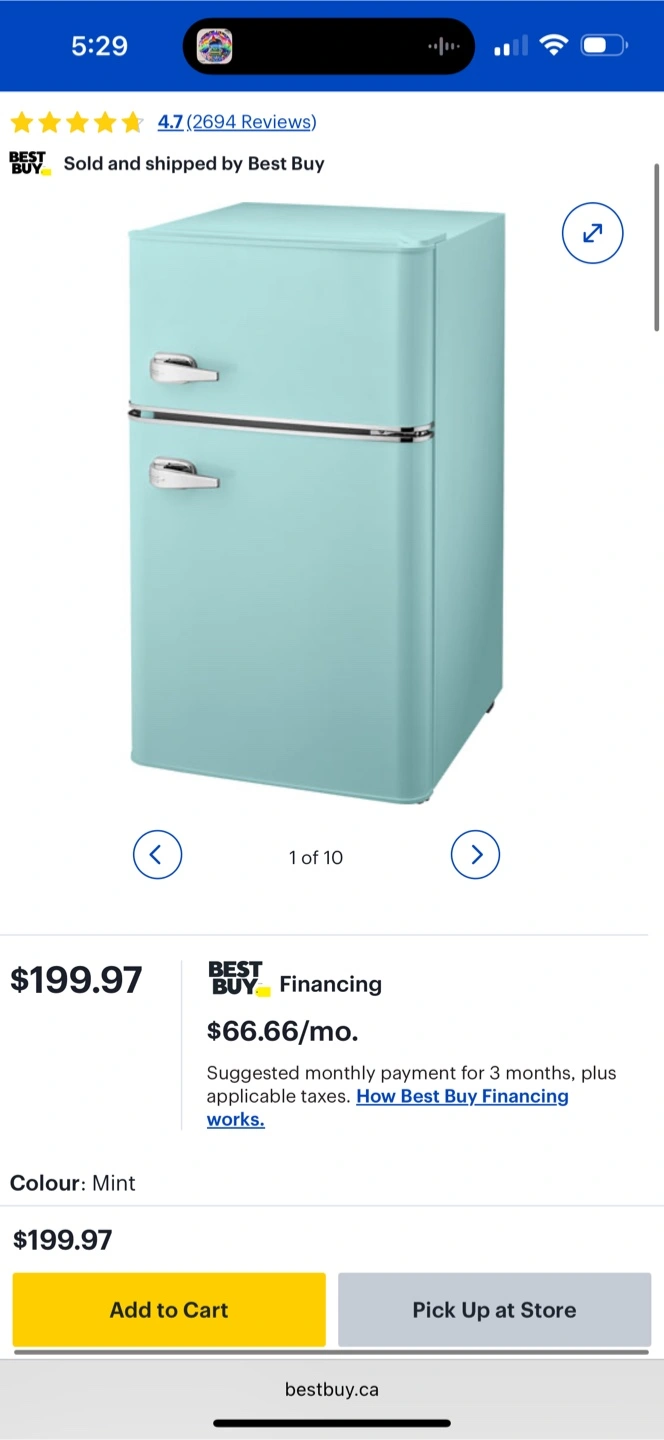Add the mint fridge to cart
Viewport: 664px width, 1440px height.
(x=169, y=1310)
